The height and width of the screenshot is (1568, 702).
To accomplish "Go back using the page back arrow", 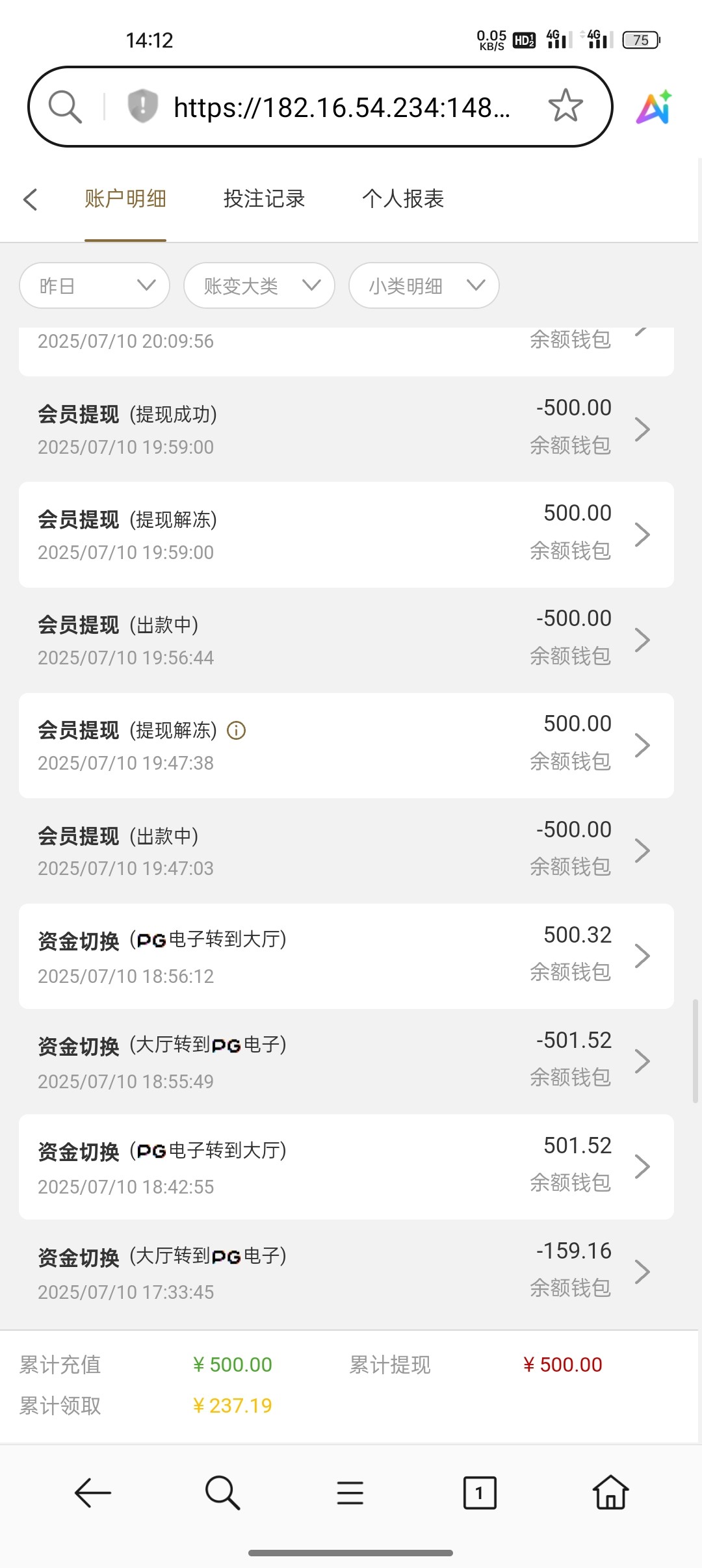I will coord(31,200).
